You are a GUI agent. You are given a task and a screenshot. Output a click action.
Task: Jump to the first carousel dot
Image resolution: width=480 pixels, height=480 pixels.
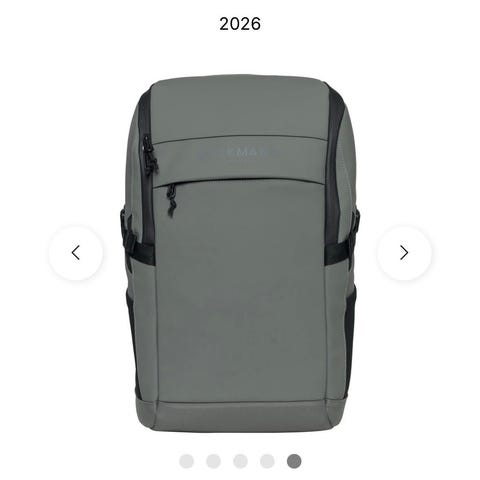tap(186, 461)
